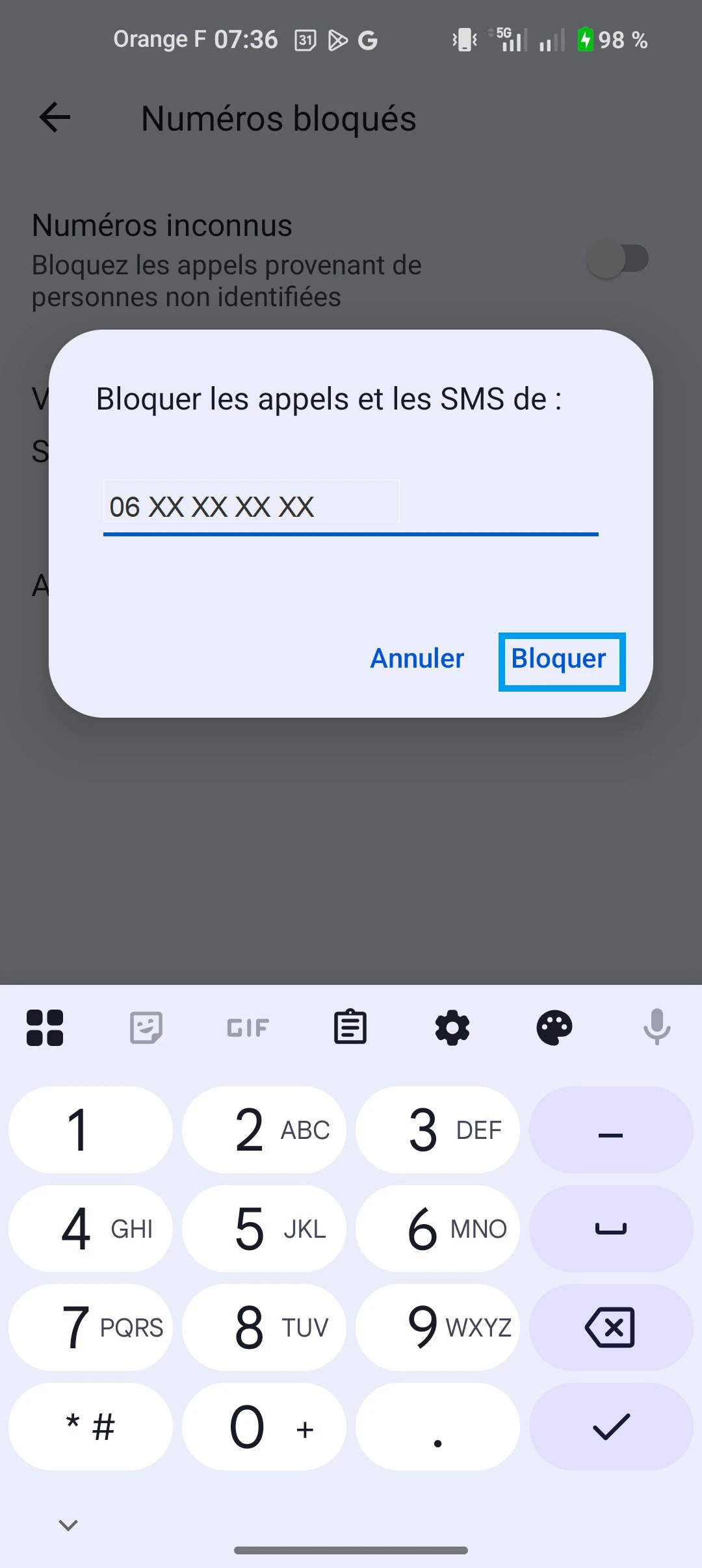Open keyboard settings gear
Image resolution: width=702 pixels, height=1568 pixels.
[x=452, y=1028]
